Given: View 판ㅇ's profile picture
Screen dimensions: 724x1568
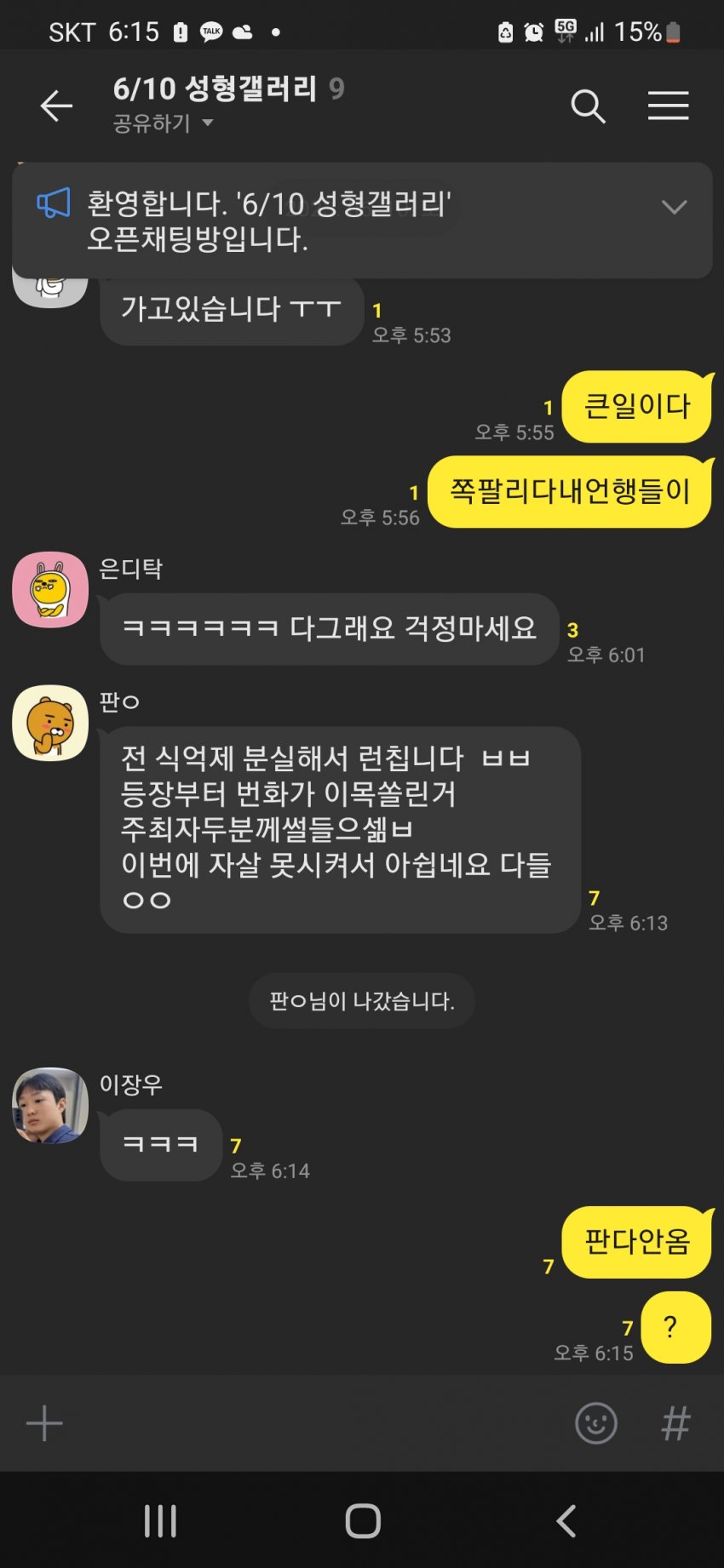Looking at the screenshot, I should tap(50, 723).
